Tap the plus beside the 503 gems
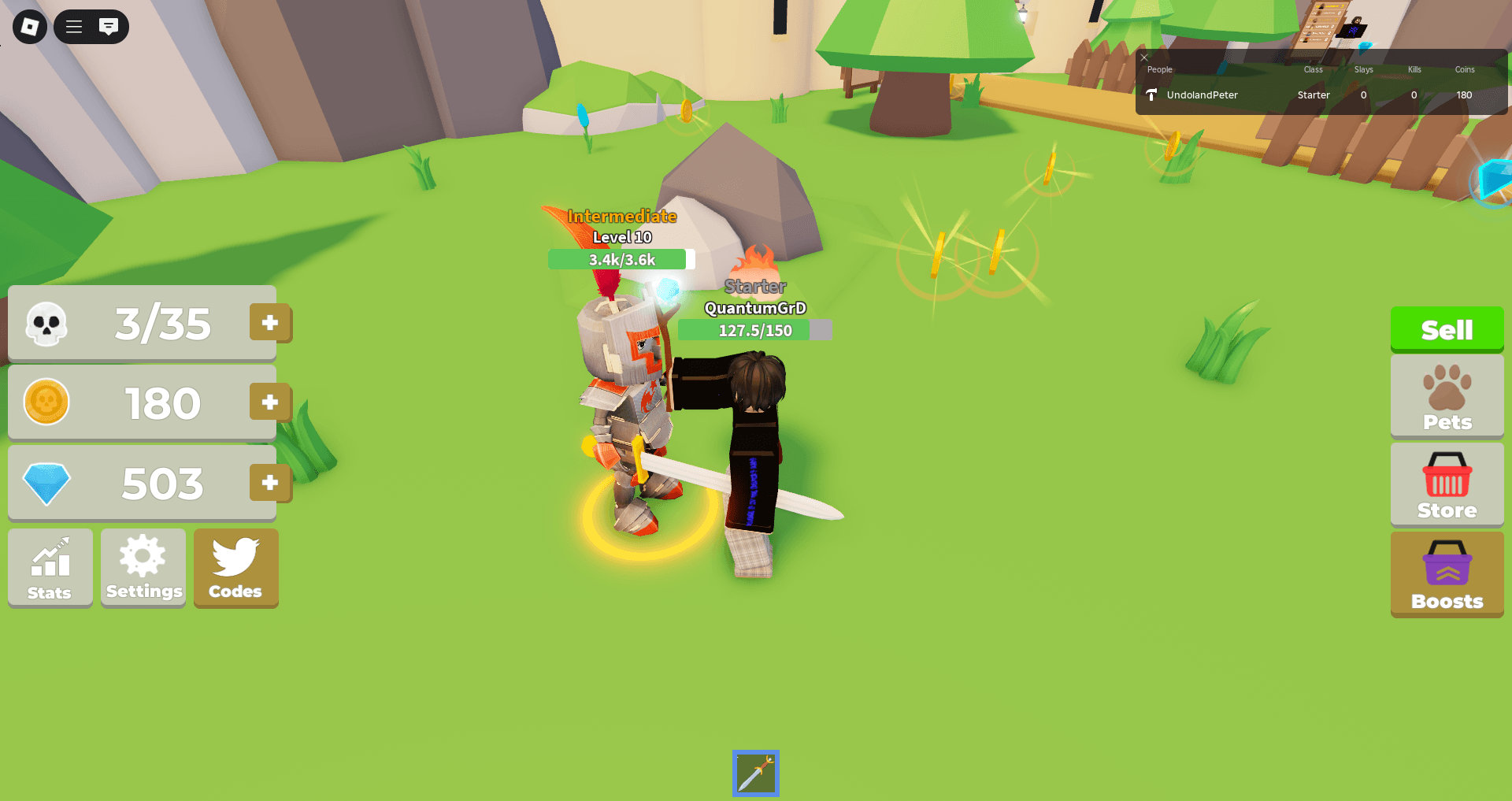The image size is (1512, 801). (270, 482)
